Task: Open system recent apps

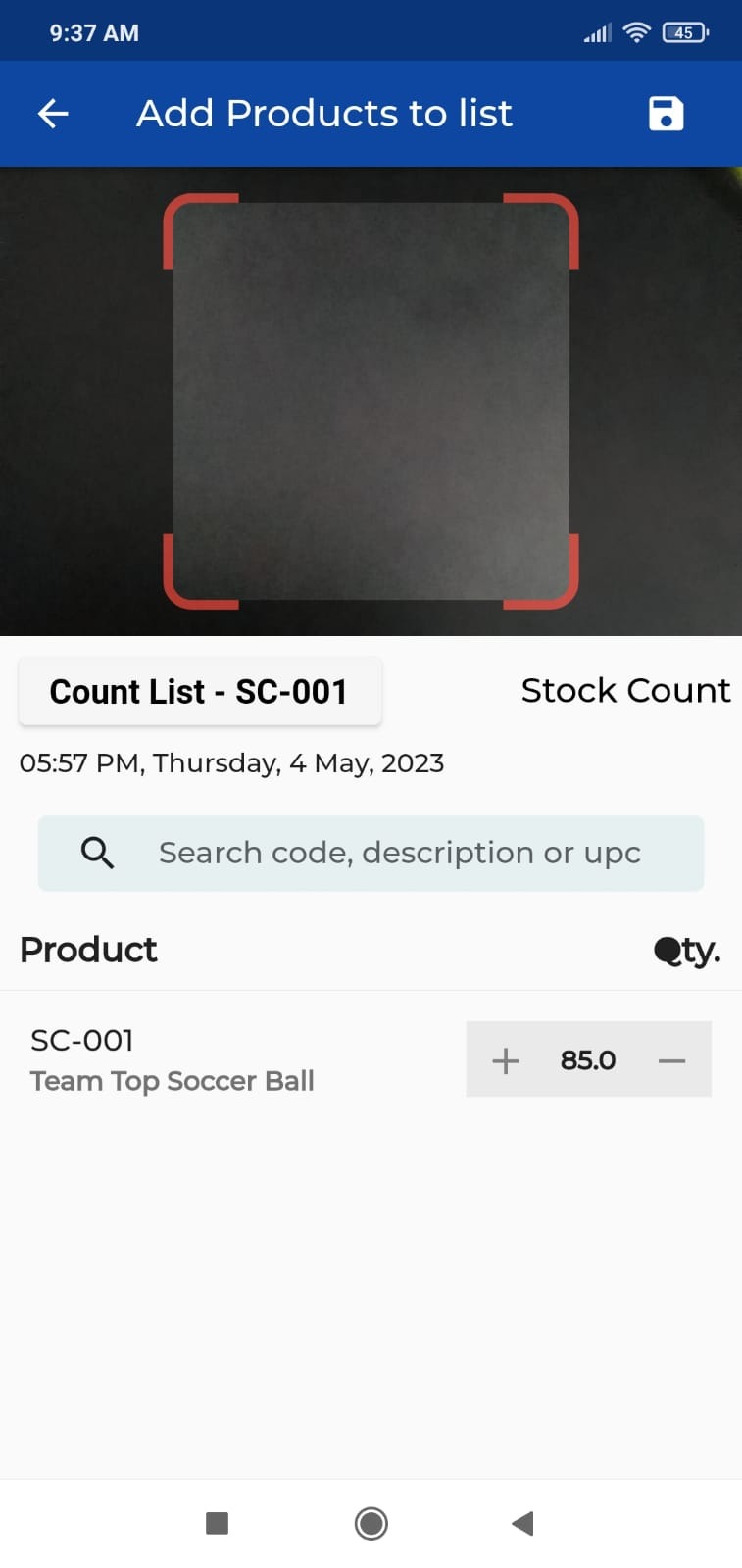Action: [x=217, y=1523]
